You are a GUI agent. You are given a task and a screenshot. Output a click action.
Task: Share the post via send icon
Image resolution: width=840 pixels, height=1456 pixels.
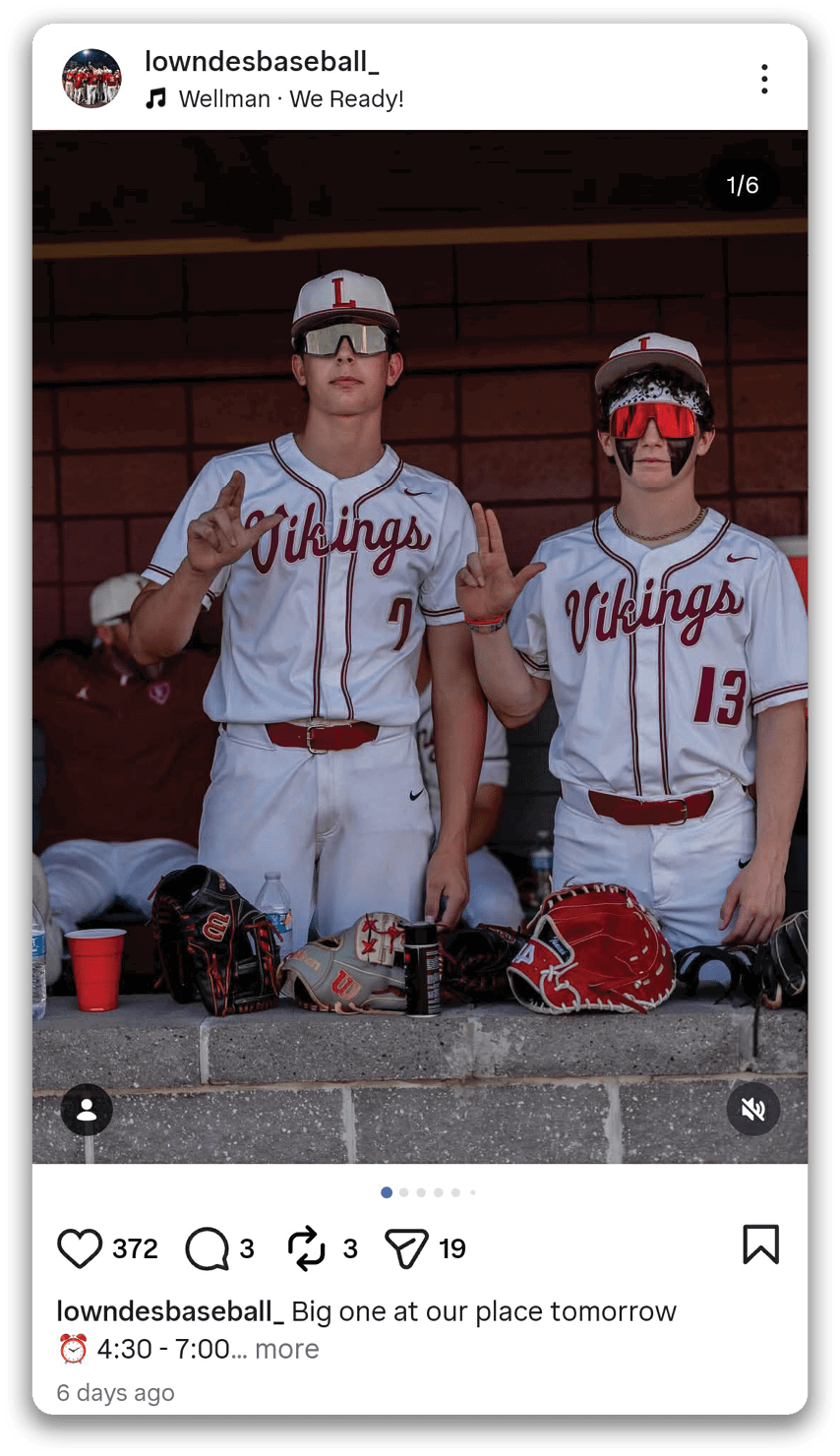coord(406,1248)
